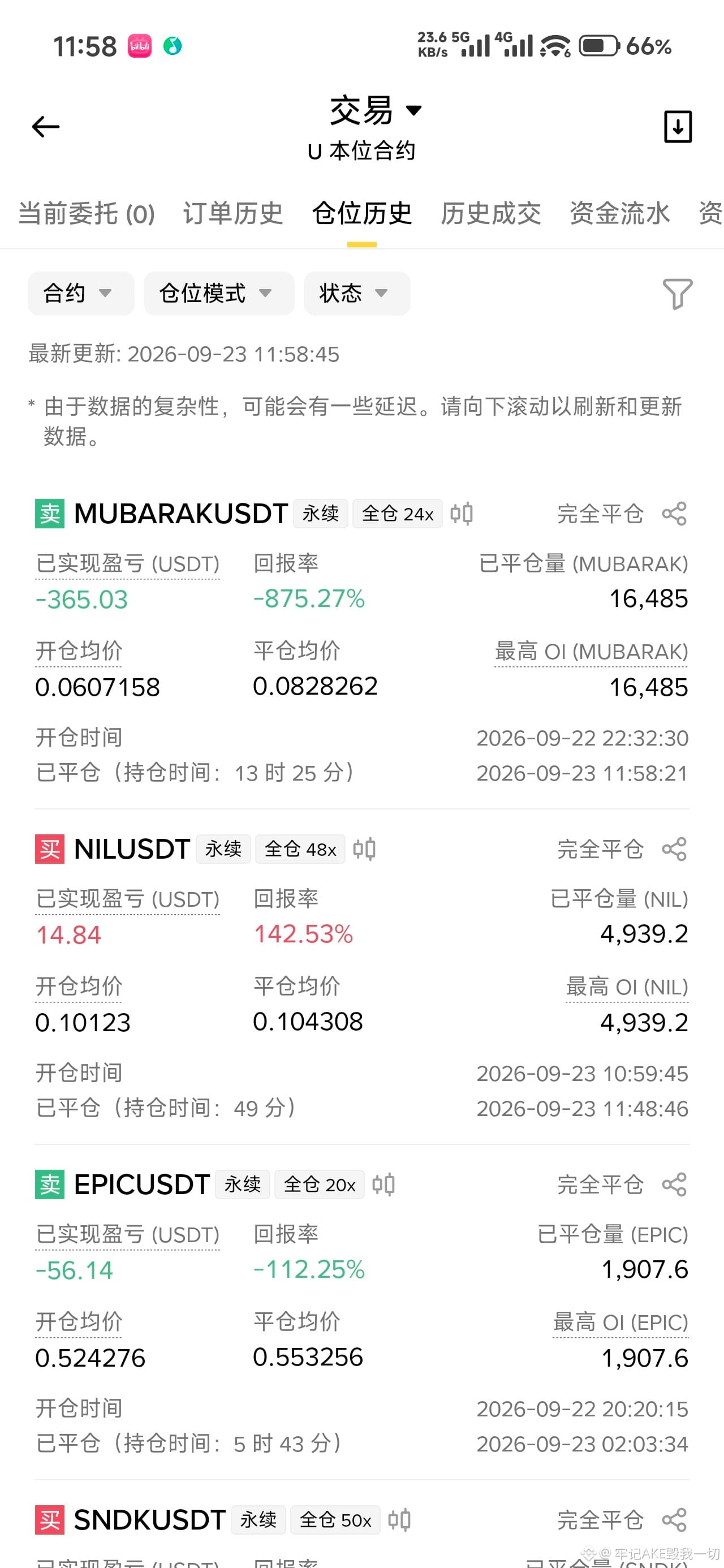Open the funnel filter icon
724x1568 pixels.
677,294
